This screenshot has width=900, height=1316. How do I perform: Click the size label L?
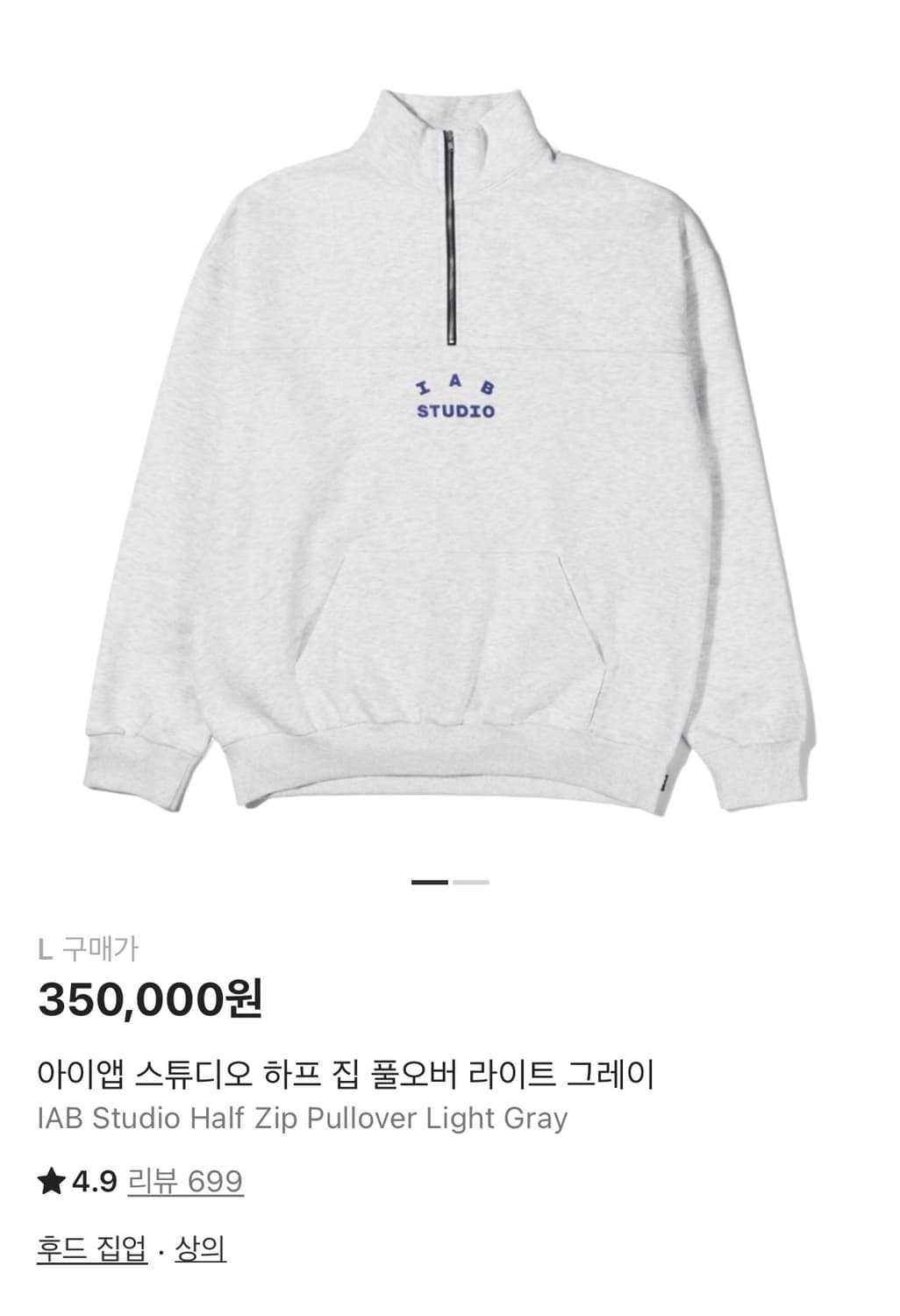(46, 948)
